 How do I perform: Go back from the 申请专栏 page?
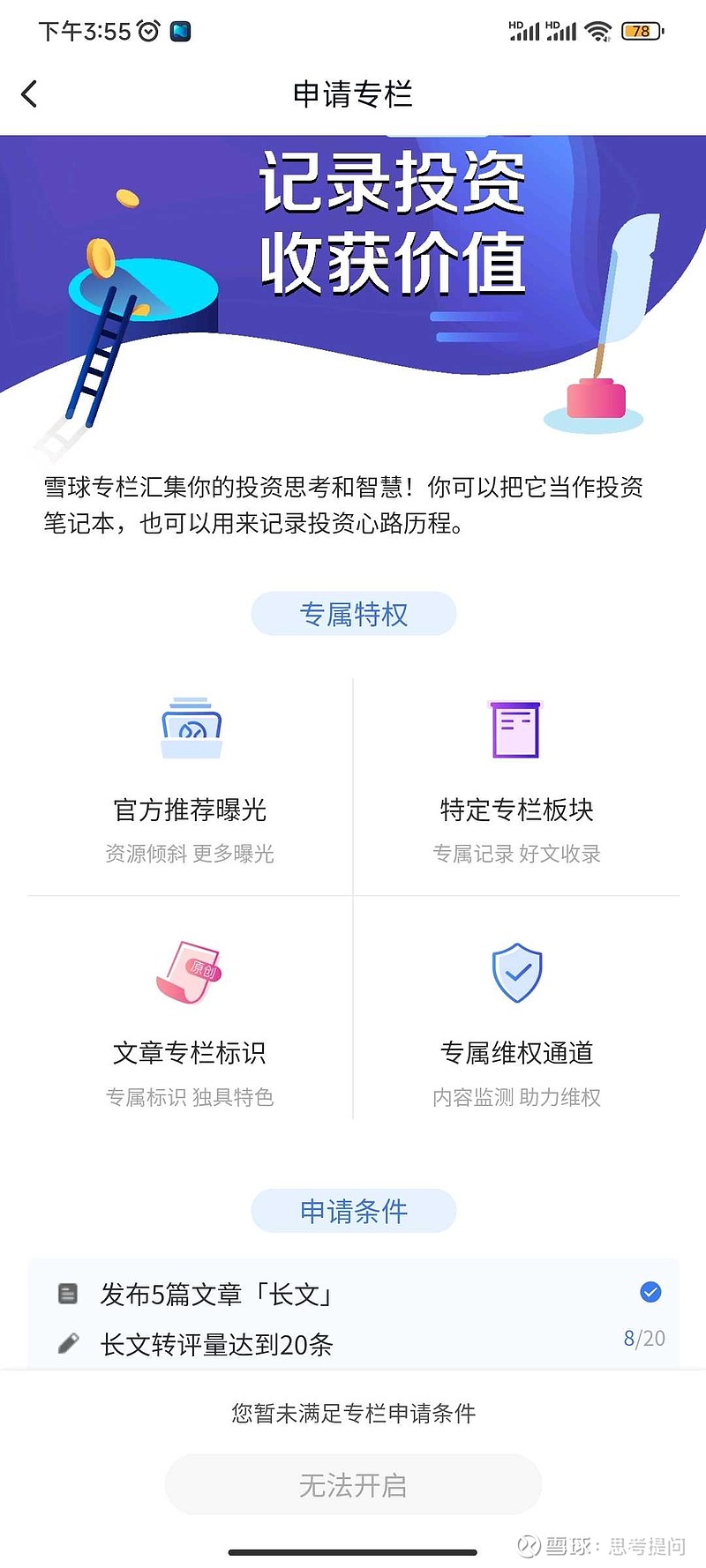click(x=30, y=93)
